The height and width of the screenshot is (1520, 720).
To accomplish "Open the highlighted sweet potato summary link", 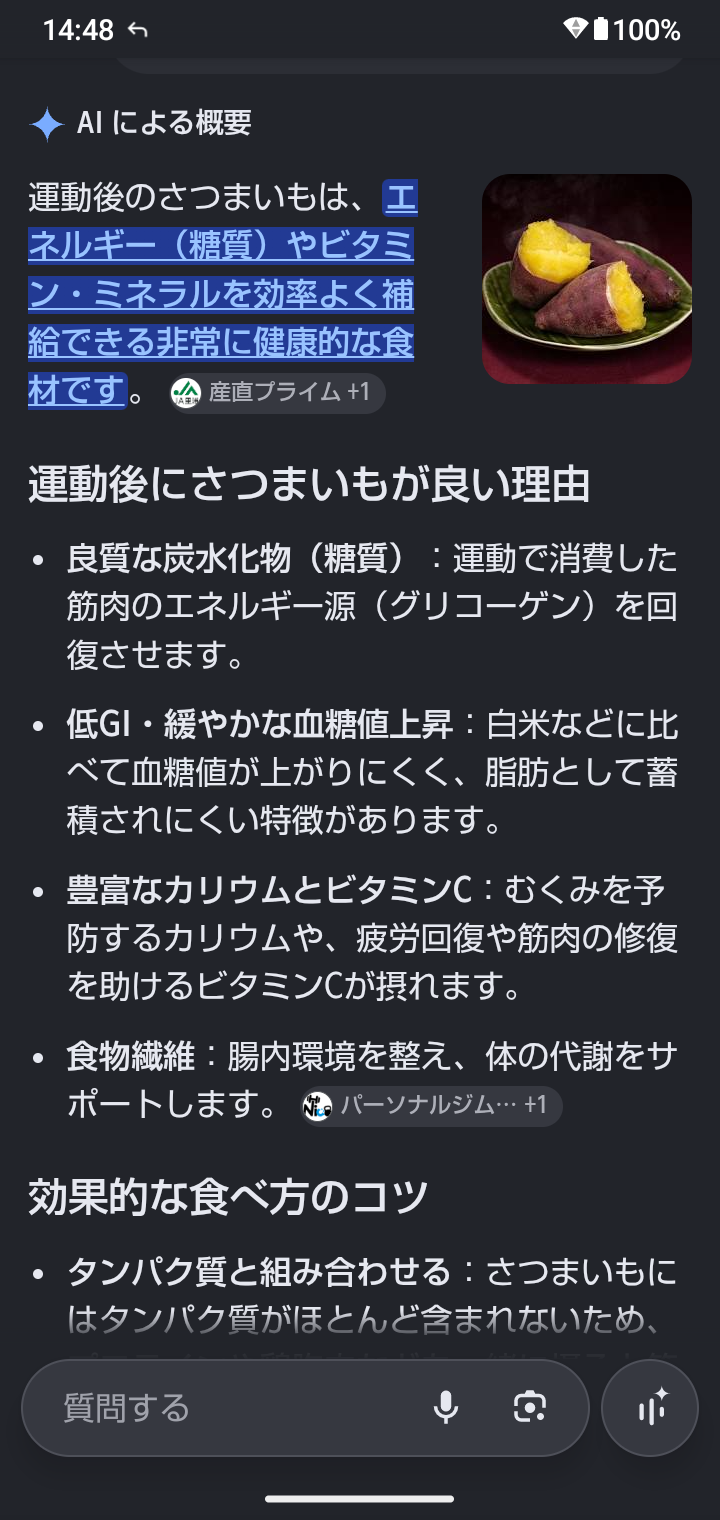I will click(221, 294).
